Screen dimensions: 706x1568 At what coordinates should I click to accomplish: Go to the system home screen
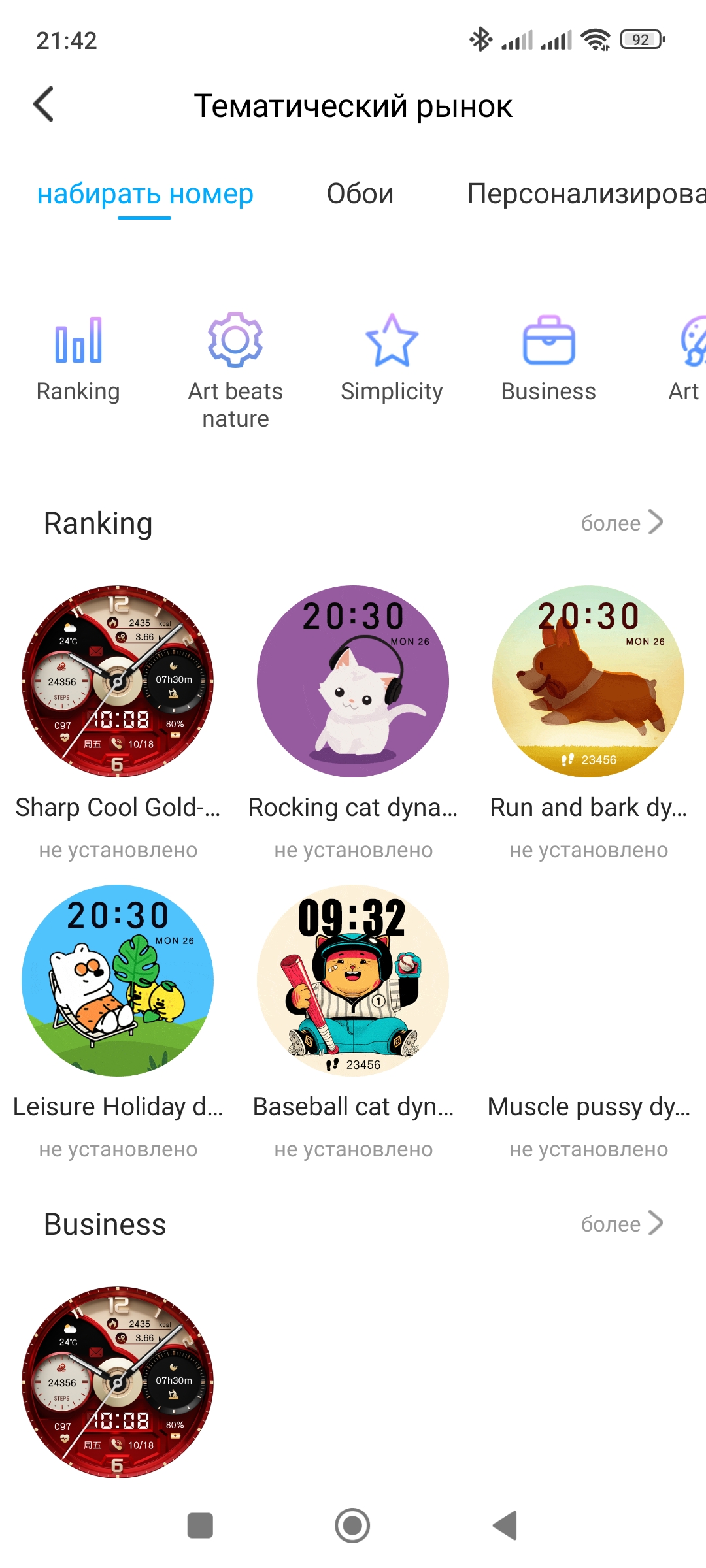coord(352,1526)
